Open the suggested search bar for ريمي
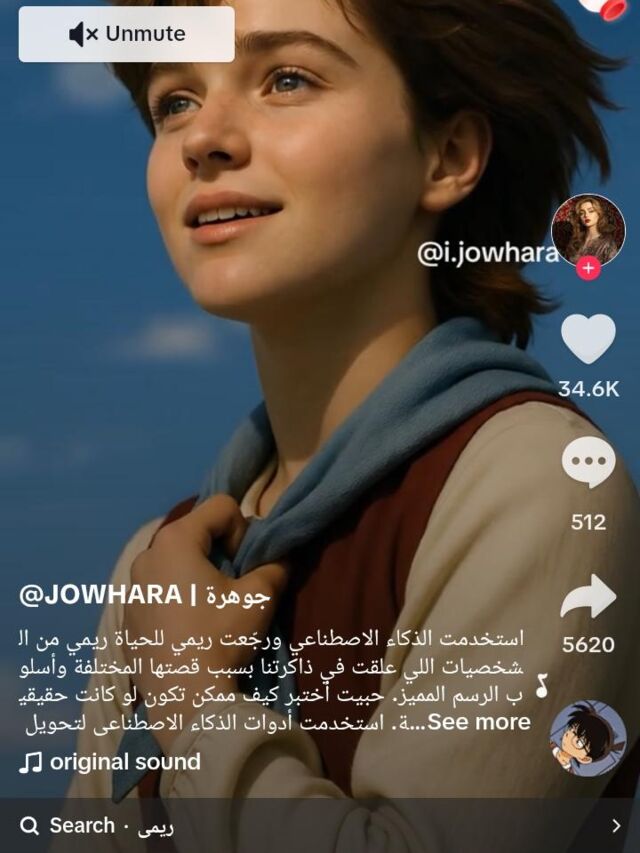640x853 pixels. (320, 826)
